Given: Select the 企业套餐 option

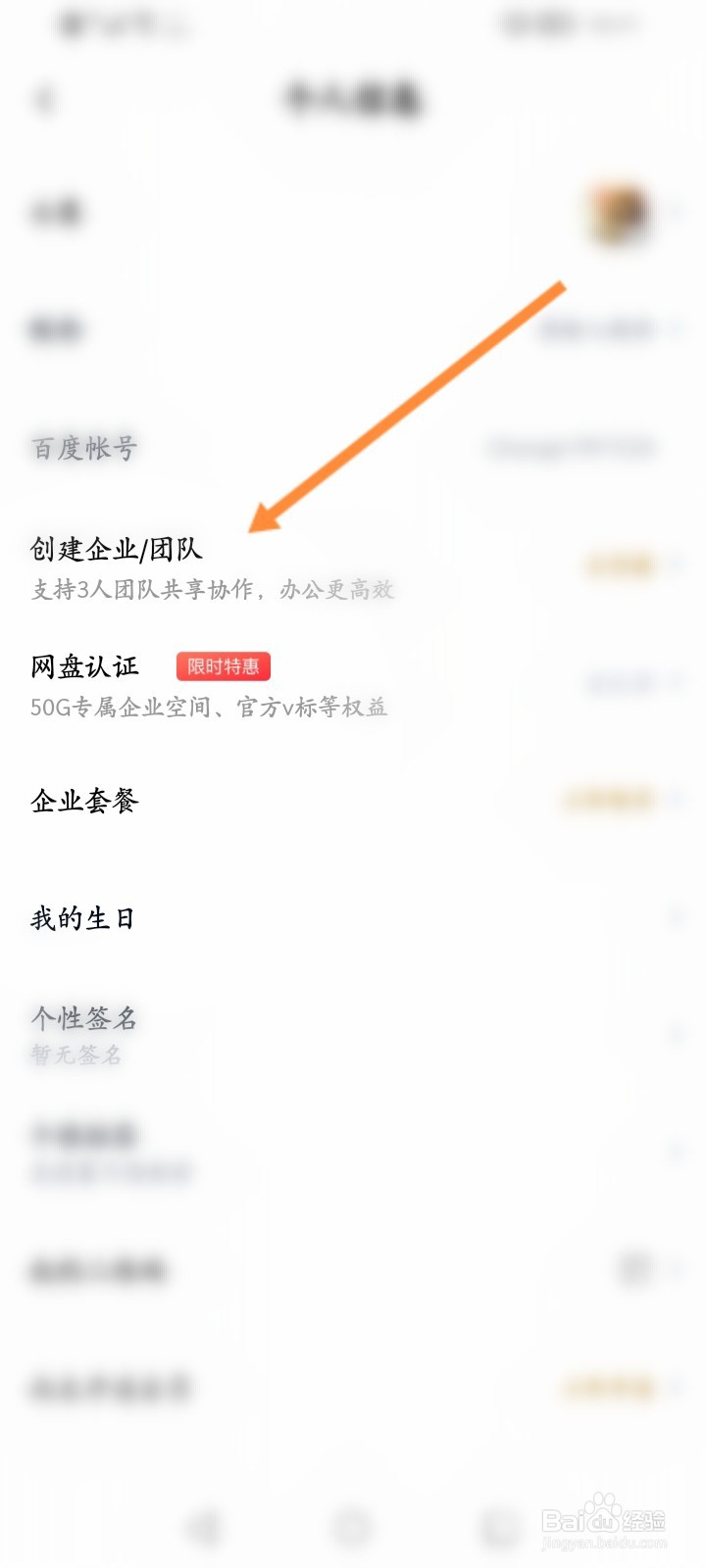Looking at the screenshot, I should pos(83,801).
